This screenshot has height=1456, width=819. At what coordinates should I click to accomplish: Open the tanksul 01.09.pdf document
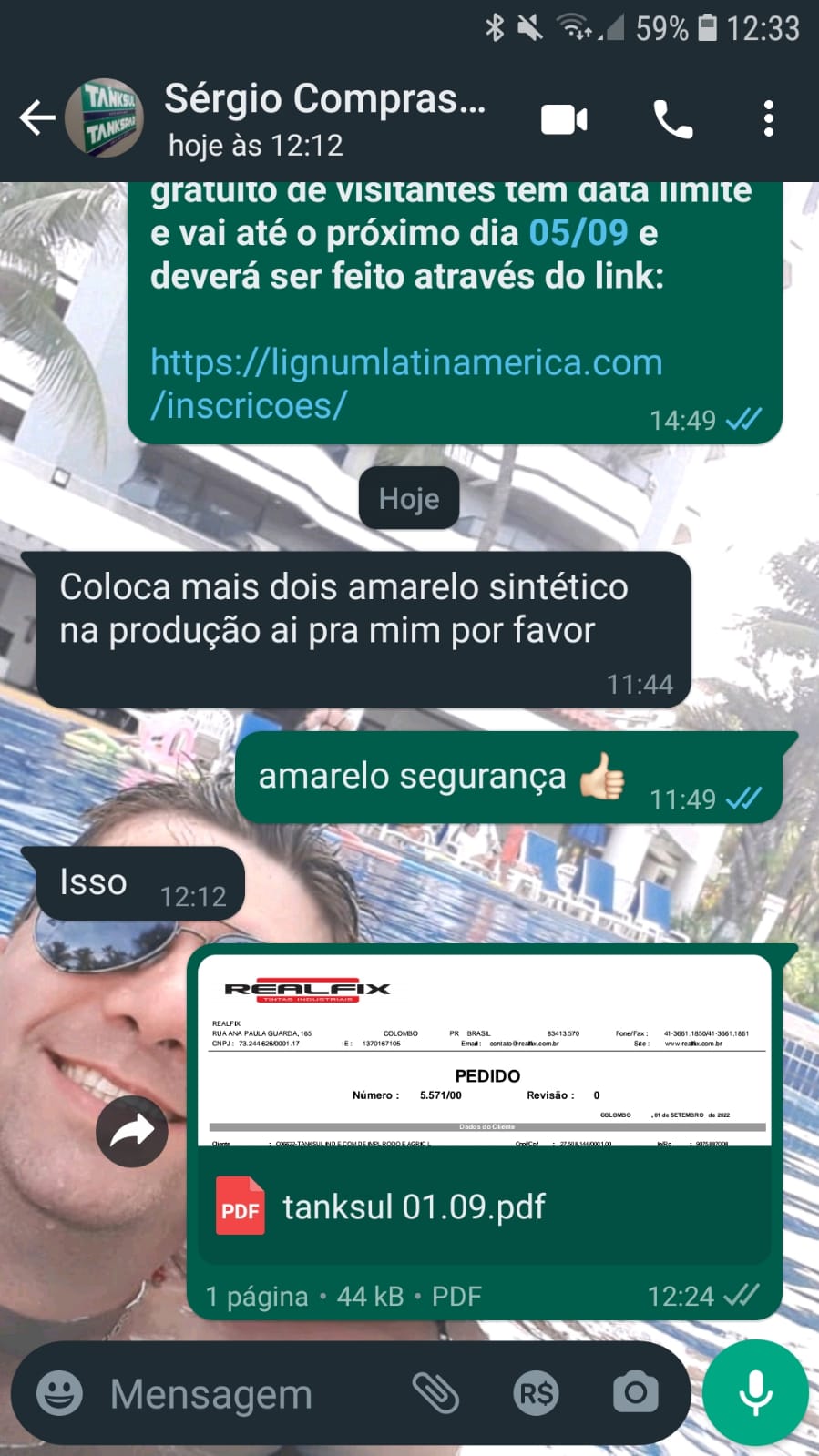click(x=484, y=1205)
